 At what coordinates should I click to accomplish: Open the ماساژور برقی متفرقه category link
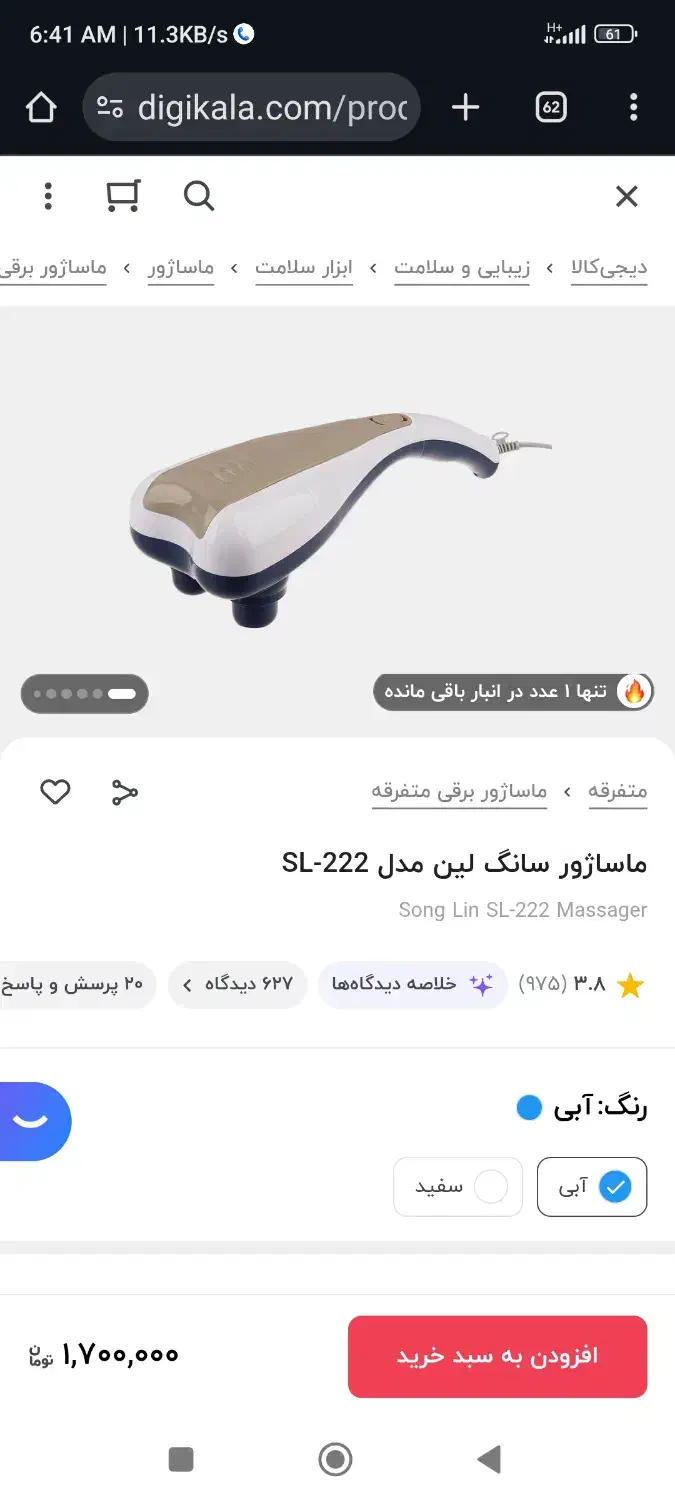pyautogui.click(x=459, y=791)
